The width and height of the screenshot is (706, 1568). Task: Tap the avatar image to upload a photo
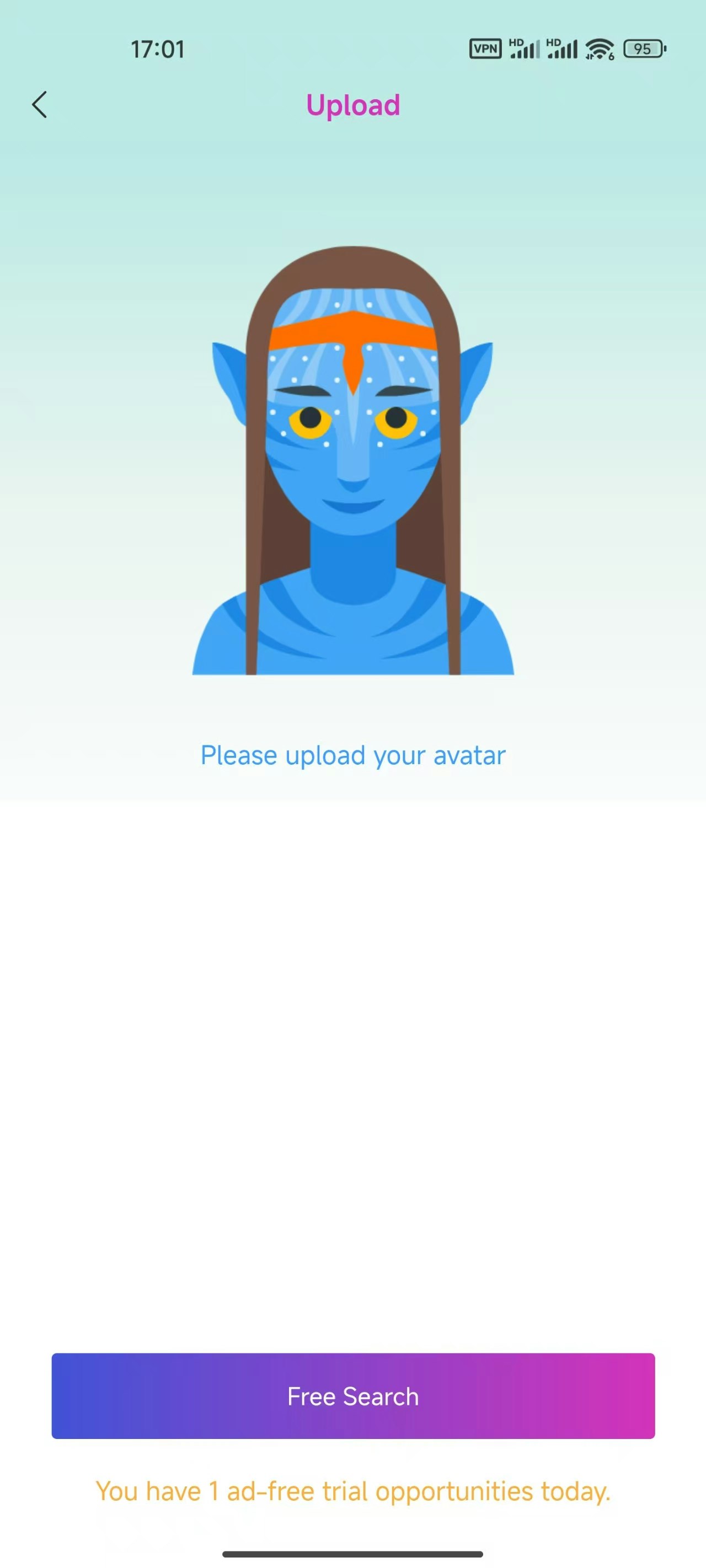coord(352,461)
